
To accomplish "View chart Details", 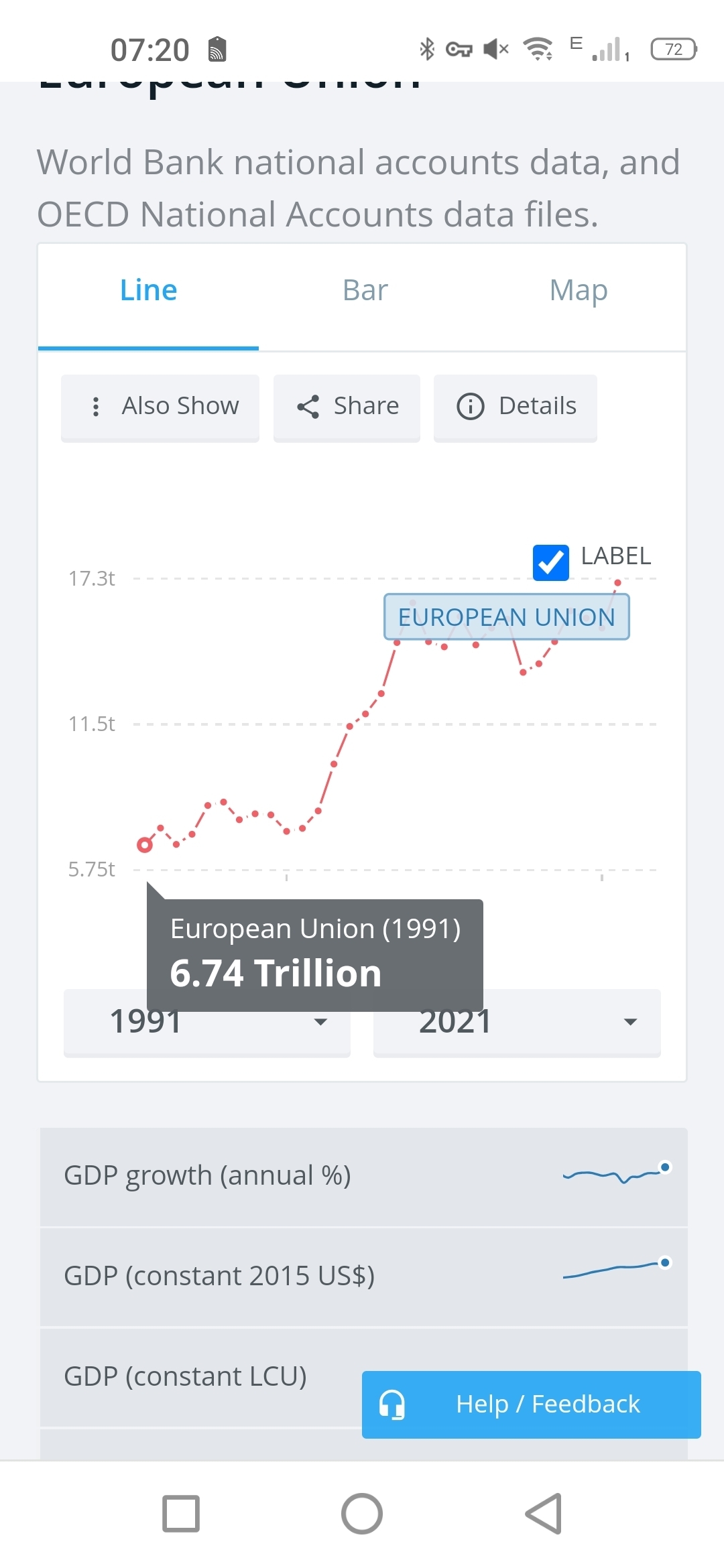I will click(515, 407).
